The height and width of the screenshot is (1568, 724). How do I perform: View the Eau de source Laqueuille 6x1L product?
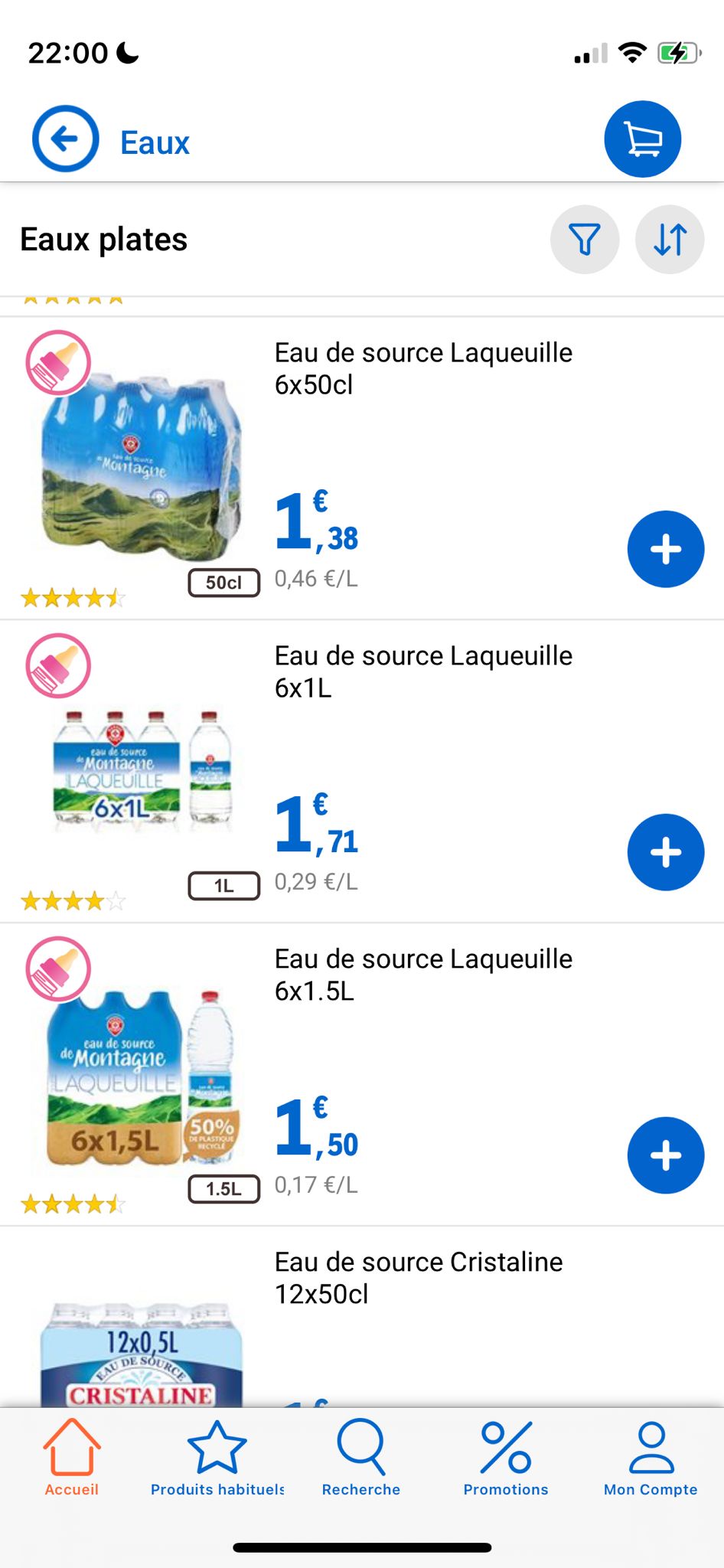click(x=423, y=671)
